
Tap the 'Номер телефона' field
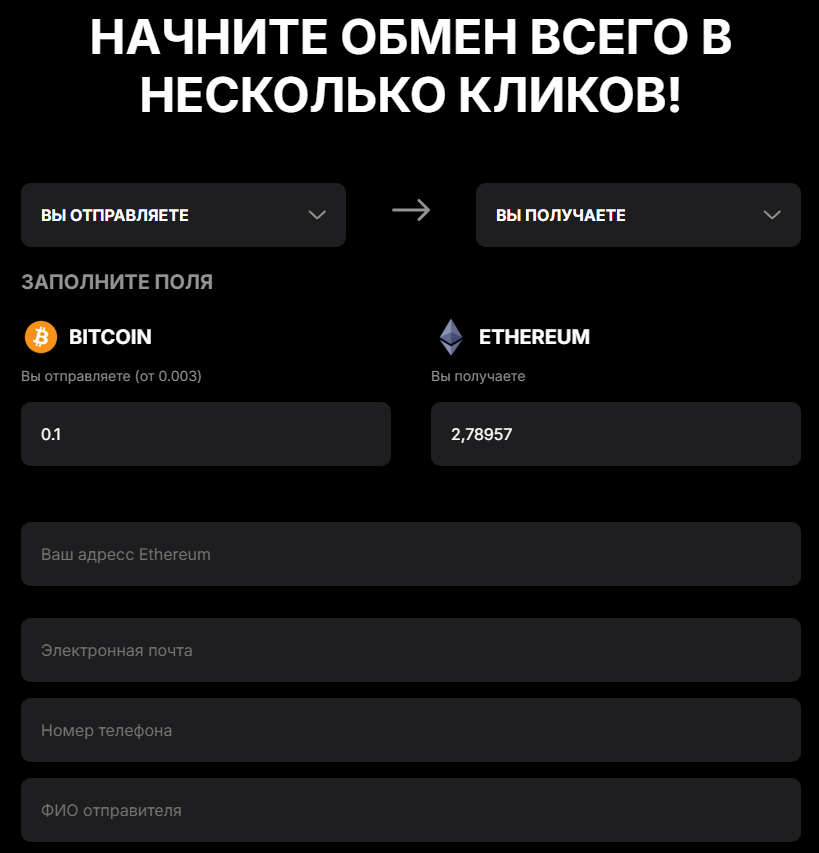point(410,730)
